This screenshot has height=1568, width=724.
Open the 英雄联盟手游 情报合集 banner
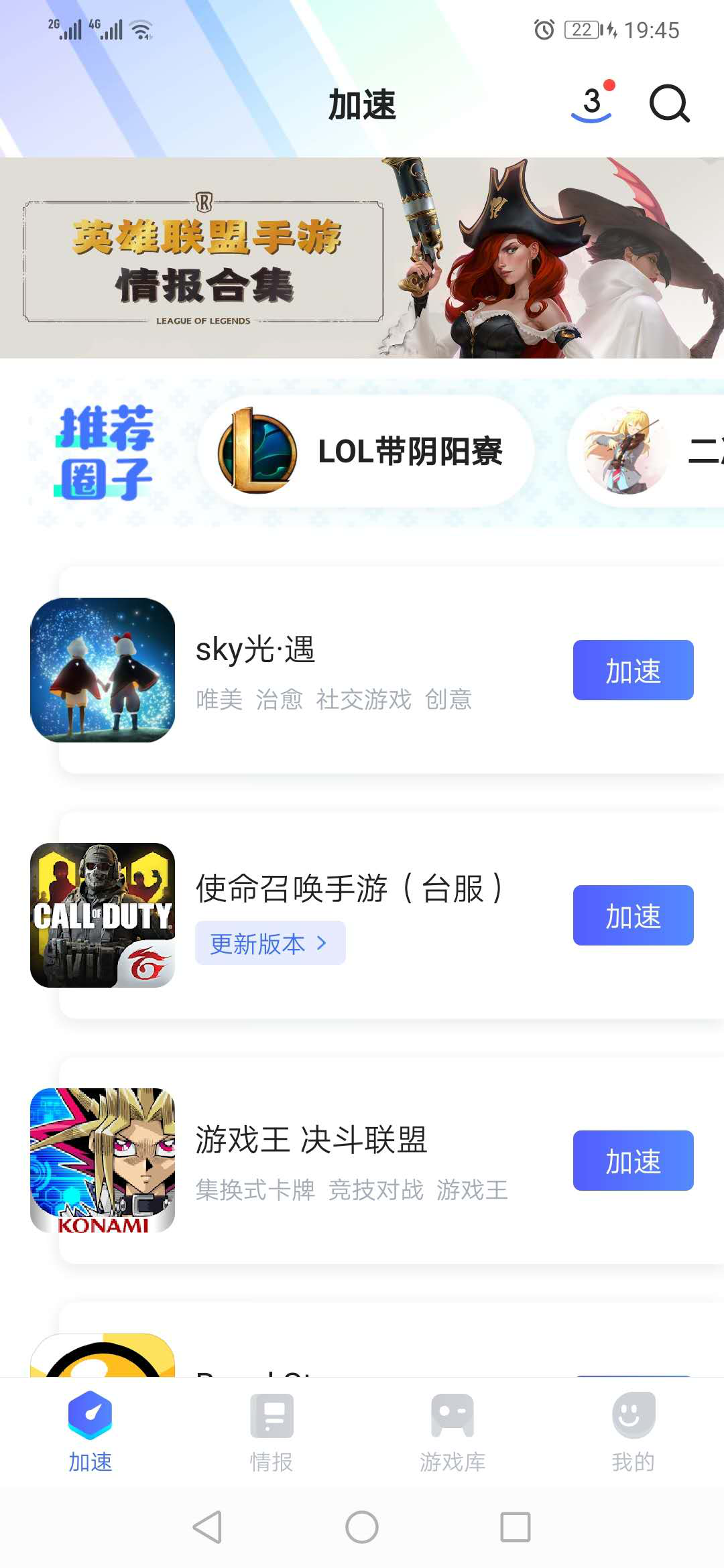tap(362, 258)
